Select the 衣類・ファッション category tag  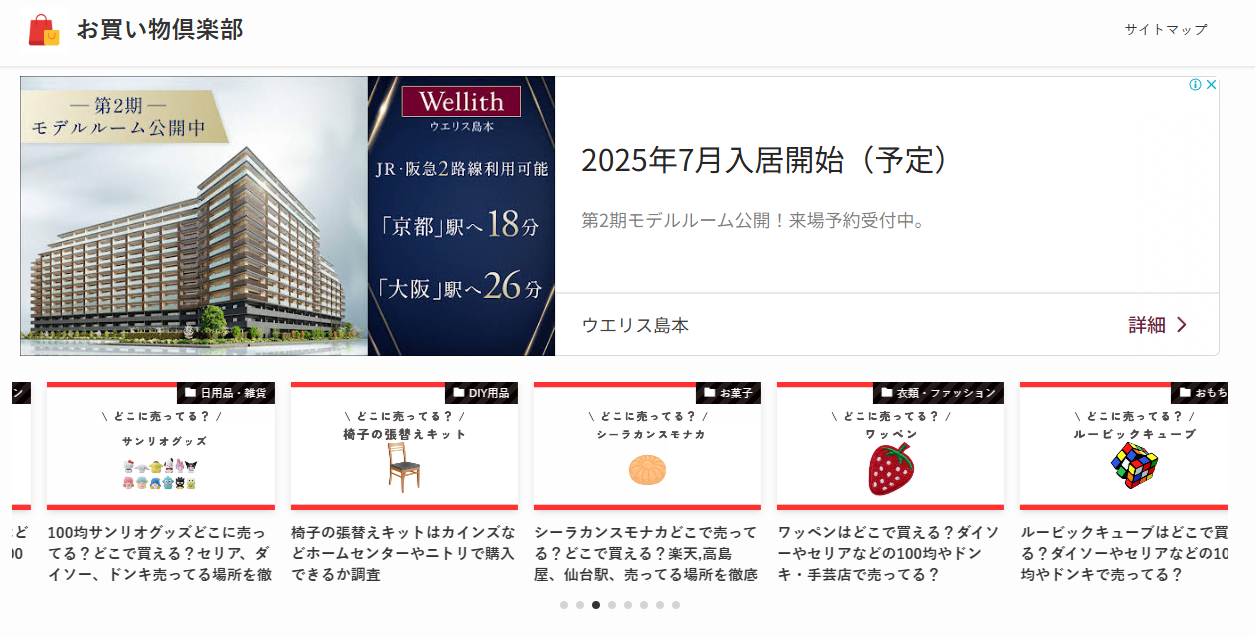pyautogui.click(x=938, y=393)
